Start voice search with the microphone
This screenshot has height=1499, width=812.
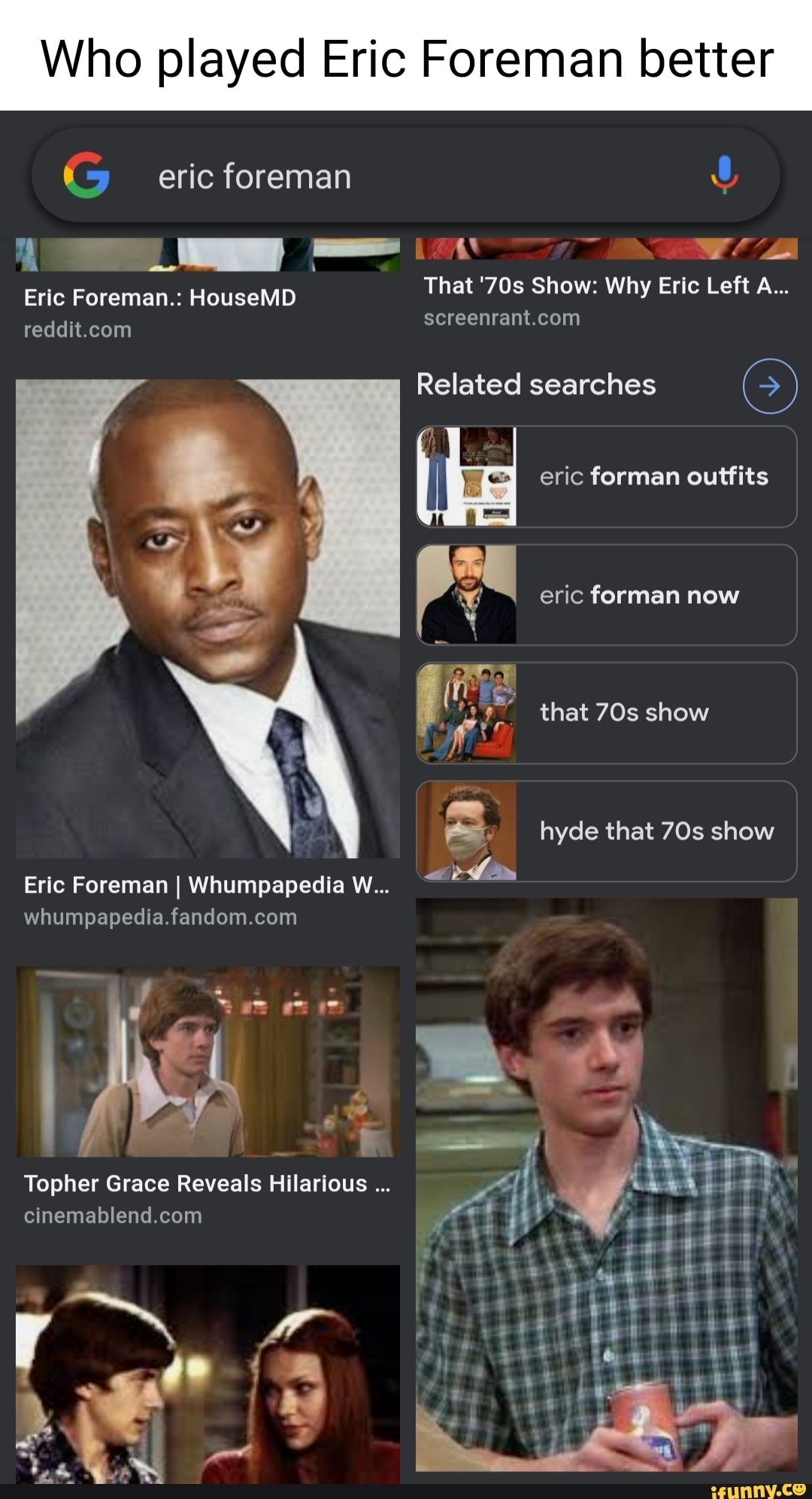click(x=724, y=175)
